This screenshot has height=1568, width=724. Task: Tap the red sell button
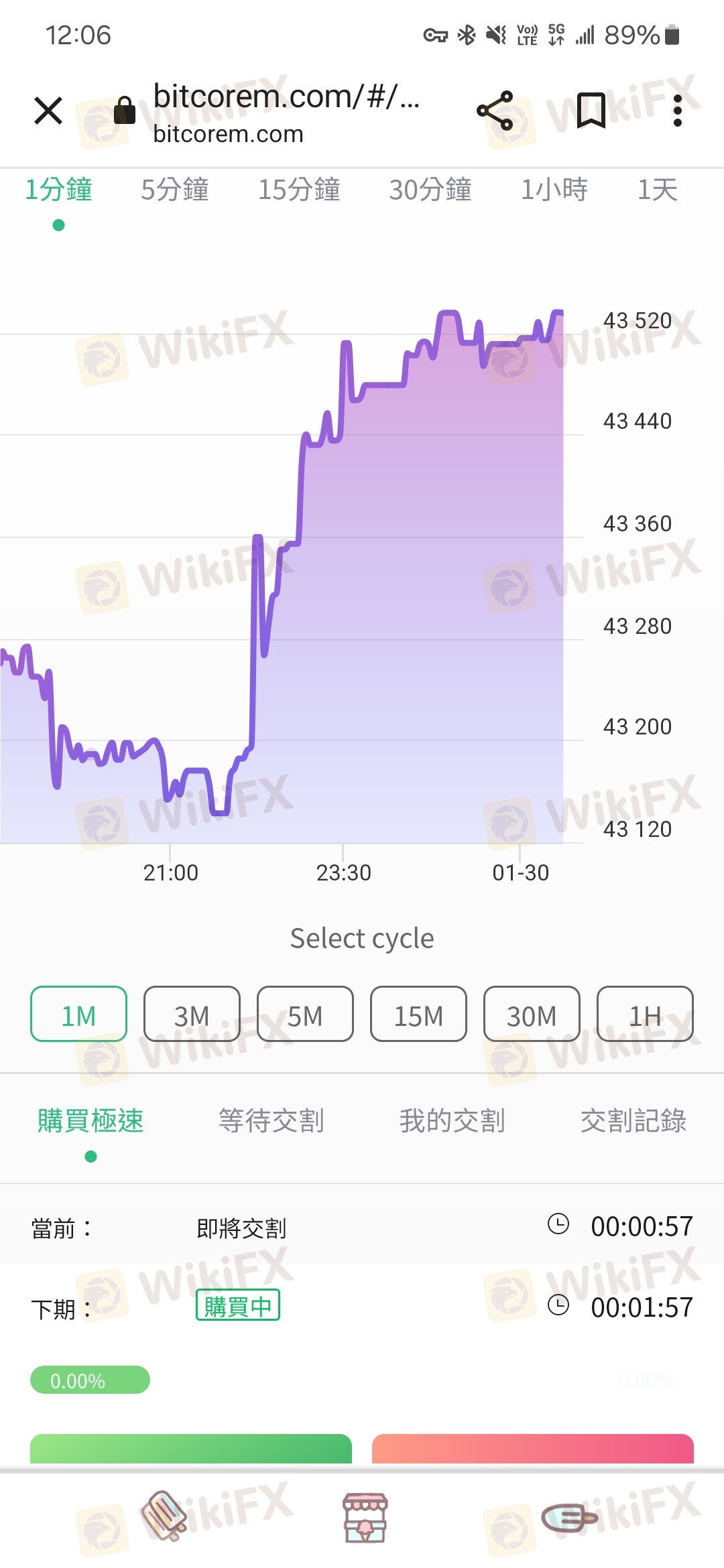(533, 1449)
